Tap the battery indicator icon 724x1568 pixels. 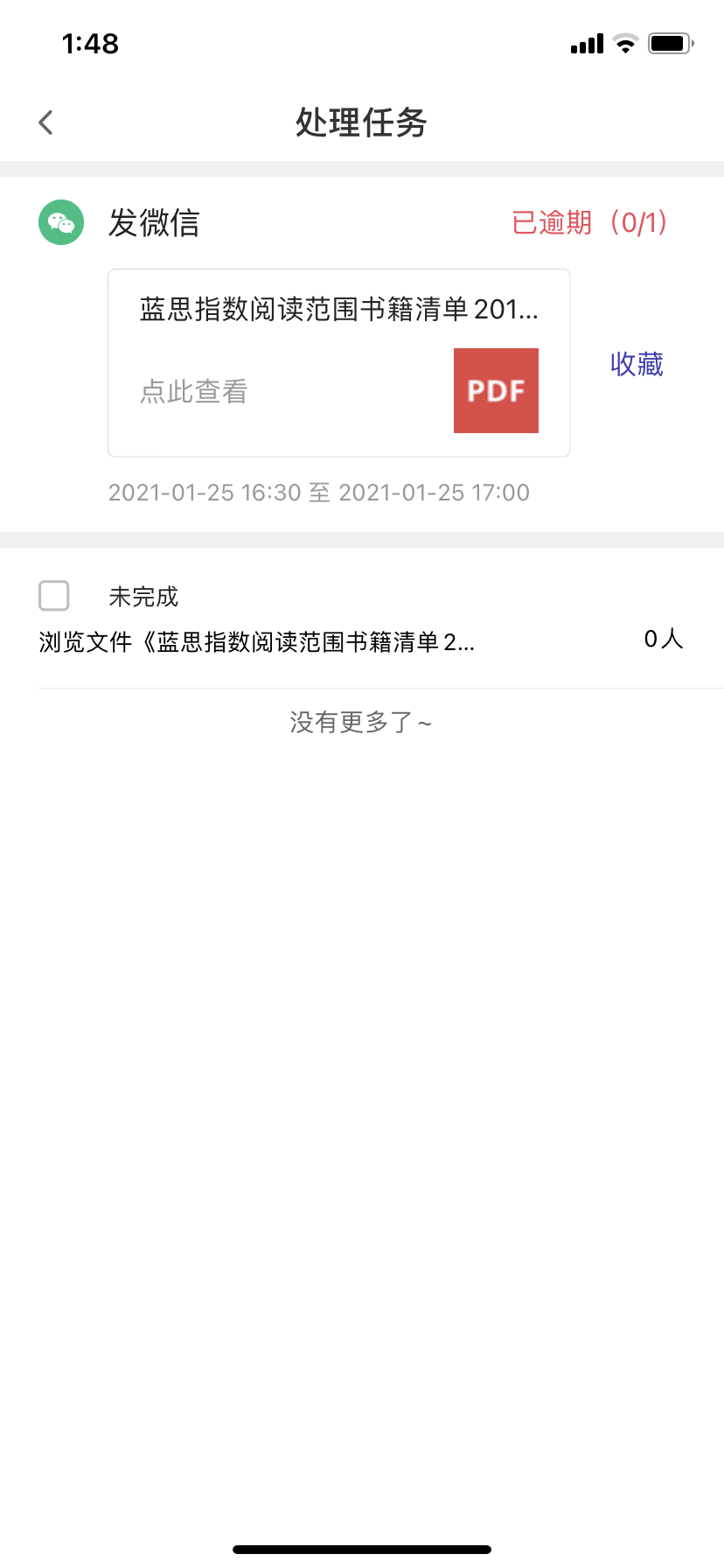(x=670, y=42)
